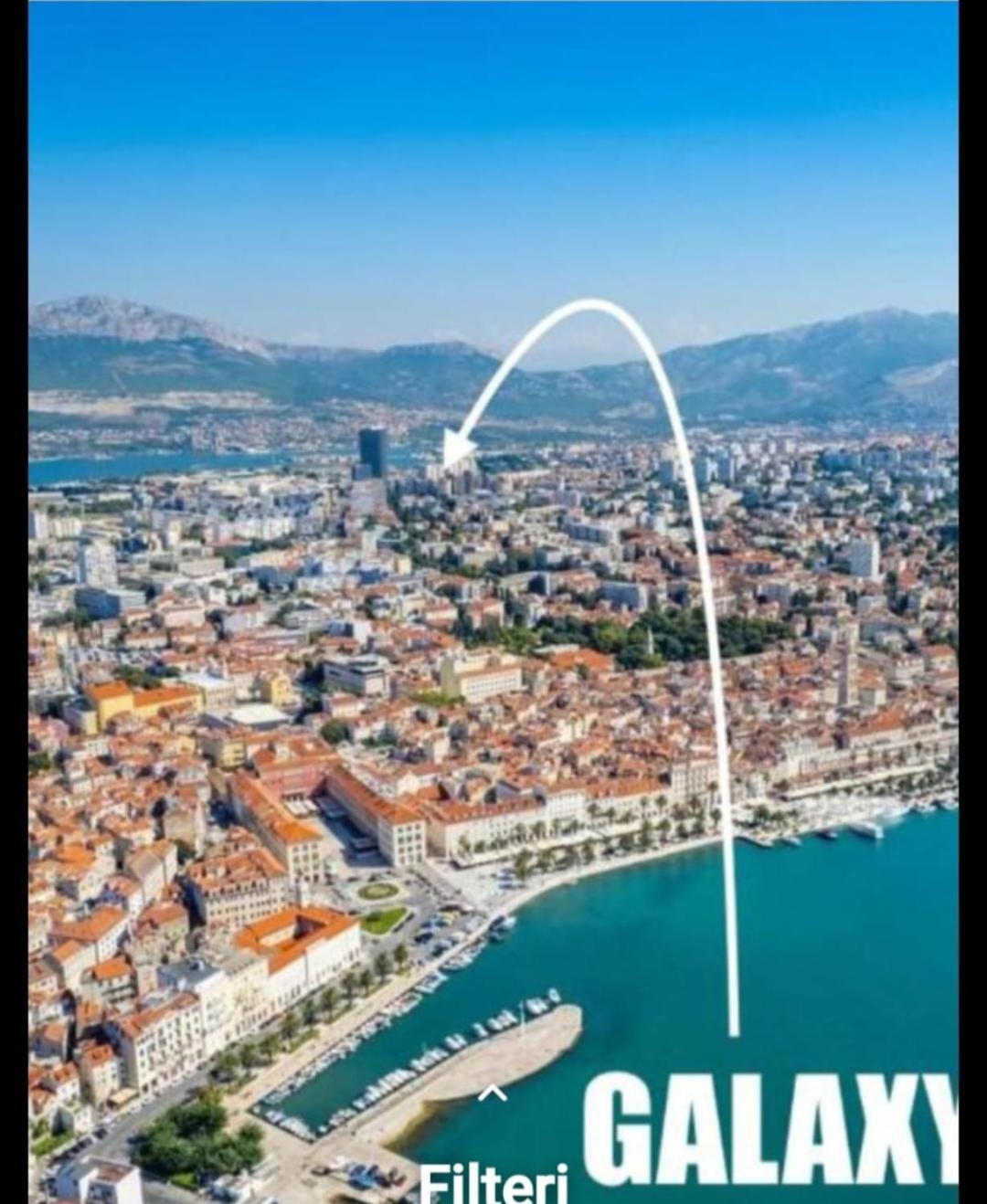Expand the Filteri panel
The image size is (987, 1204).
[x=493, y=1093]
